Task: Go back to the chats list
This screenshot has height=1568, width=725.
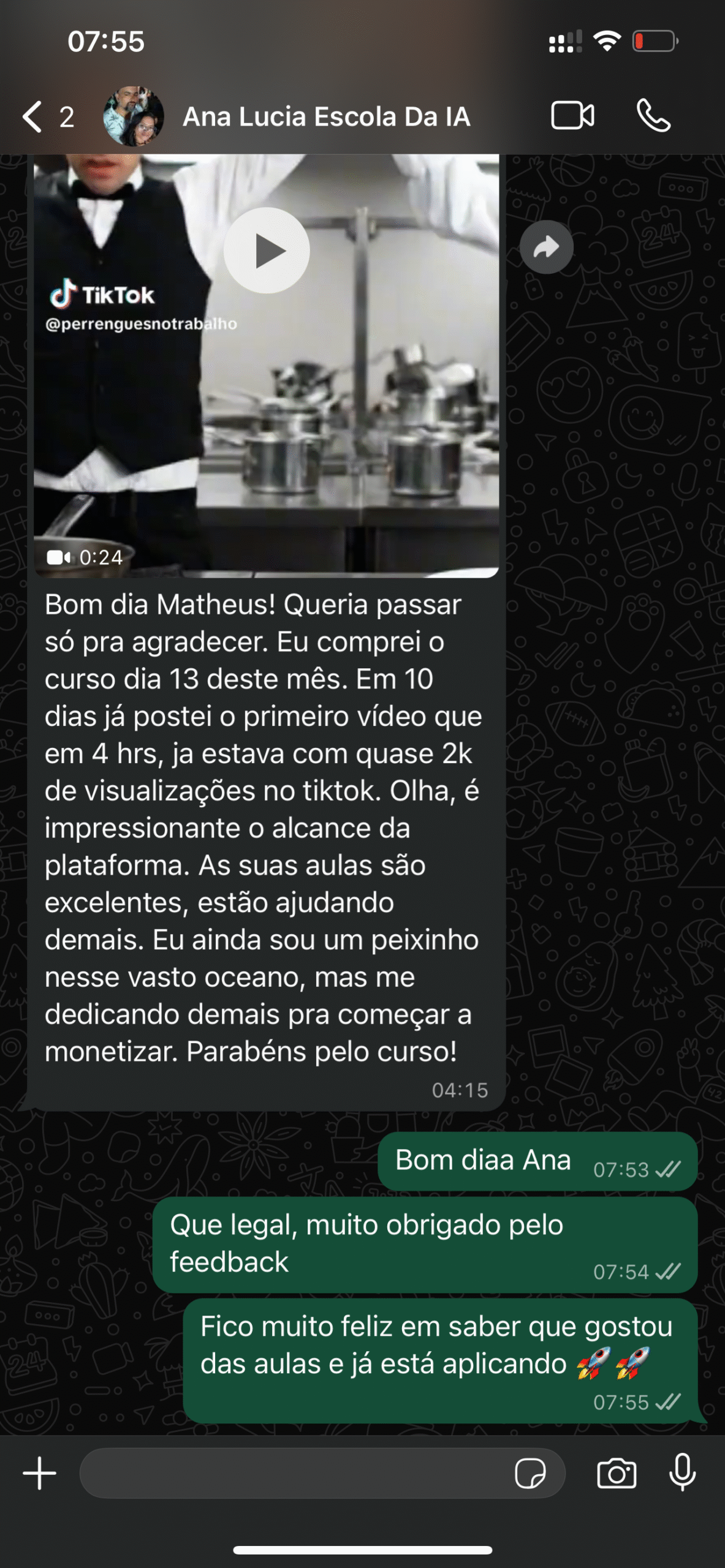Action: [33, 116]
